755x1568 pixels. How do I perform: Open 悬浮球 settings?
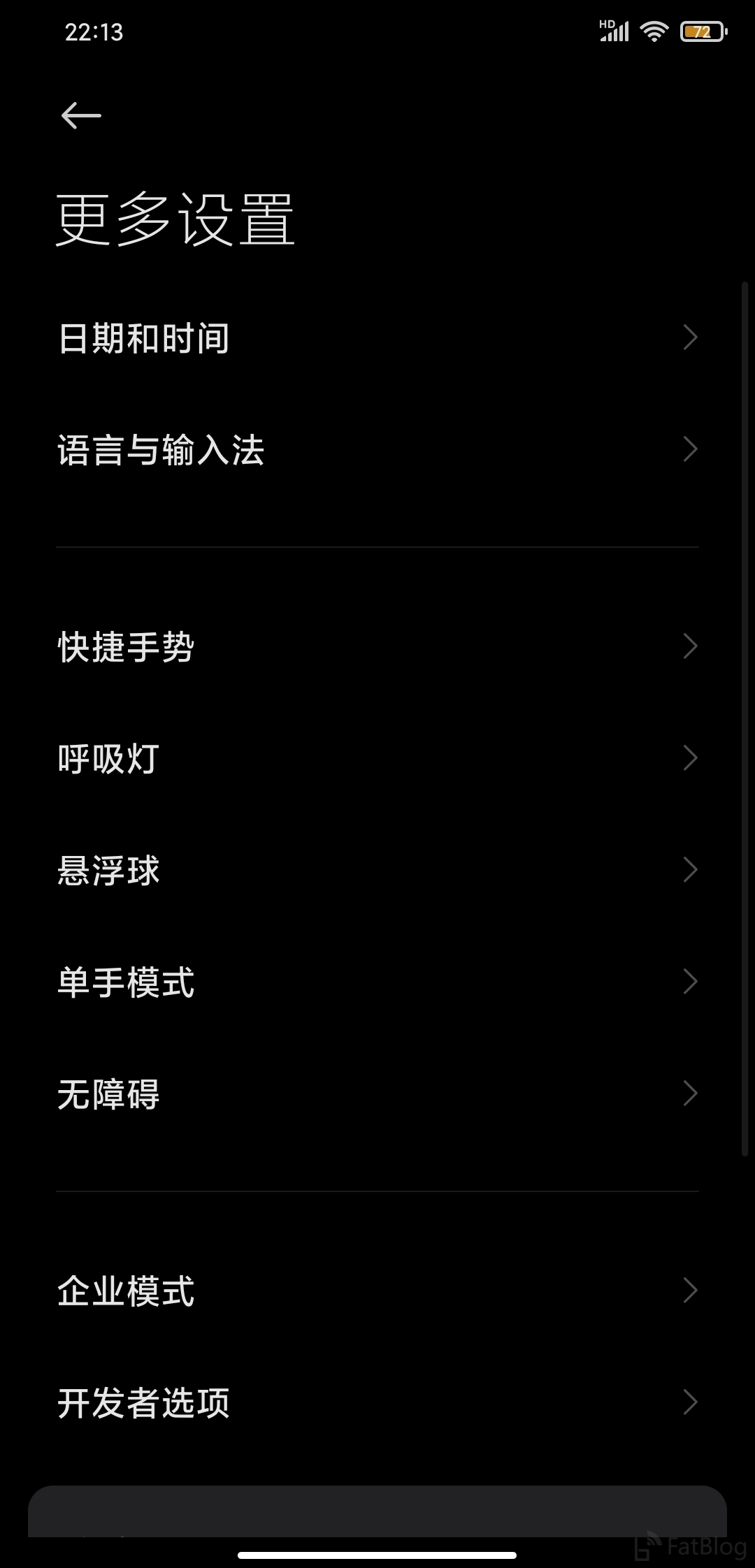pos(377,870)
